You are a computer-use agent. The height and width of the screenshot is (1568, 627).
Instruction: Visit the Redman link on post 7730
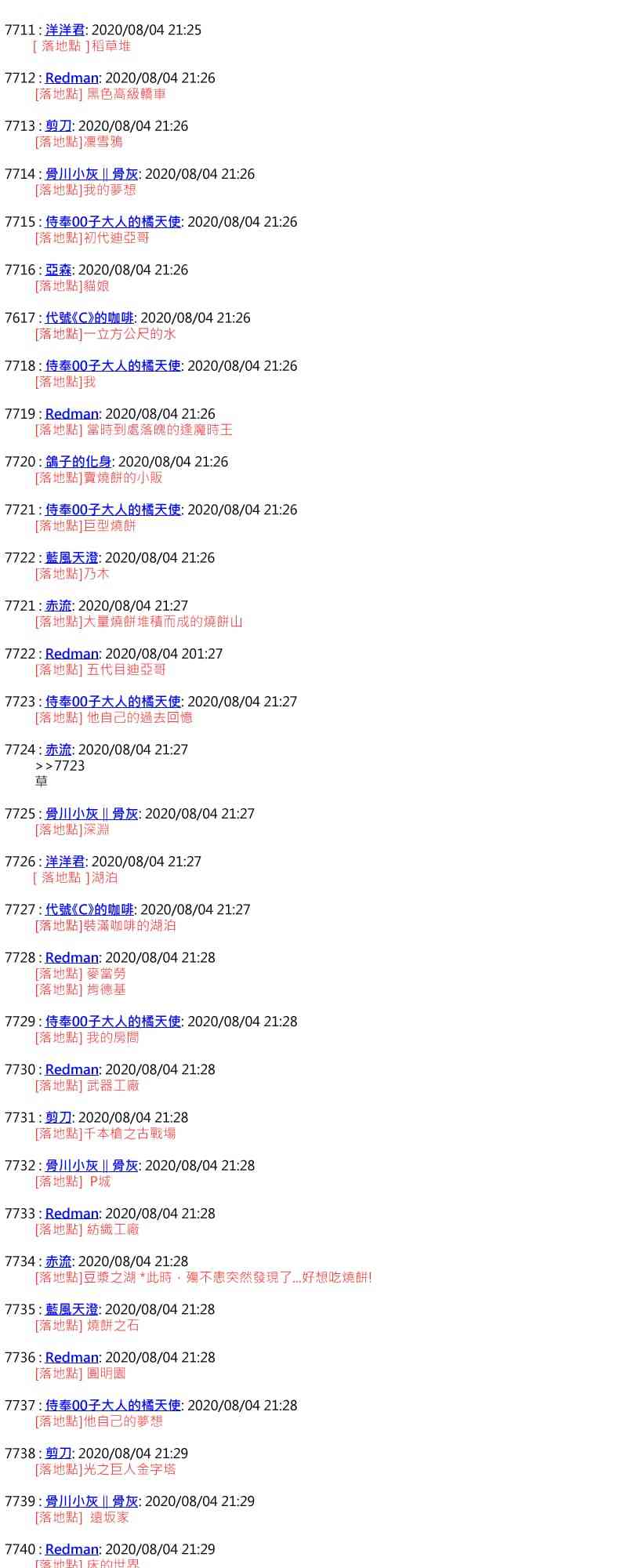tap(72, 1069)
